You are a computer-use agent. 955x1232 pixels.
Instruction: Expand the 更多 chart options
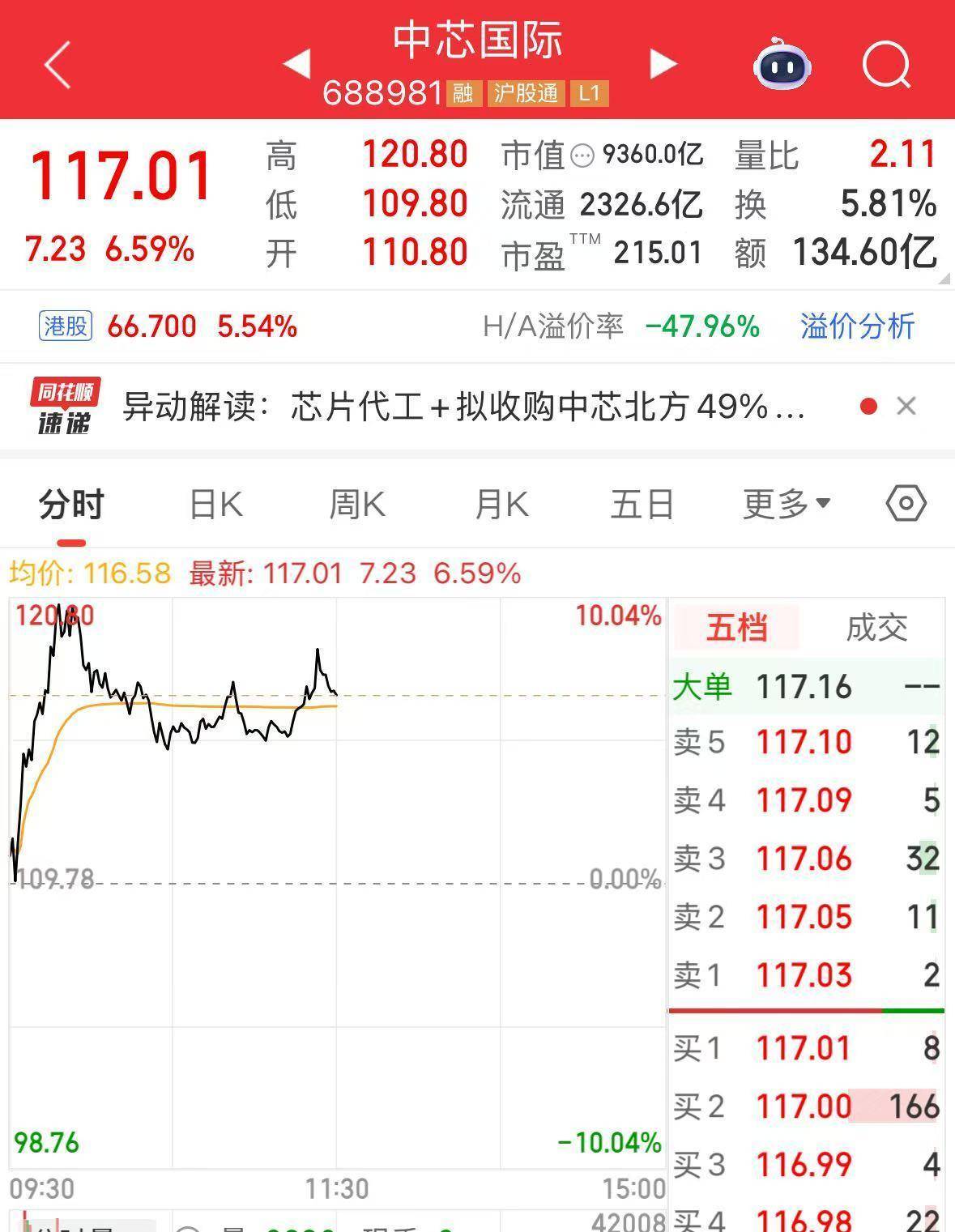pyautogui.click(x=787, y=505)
